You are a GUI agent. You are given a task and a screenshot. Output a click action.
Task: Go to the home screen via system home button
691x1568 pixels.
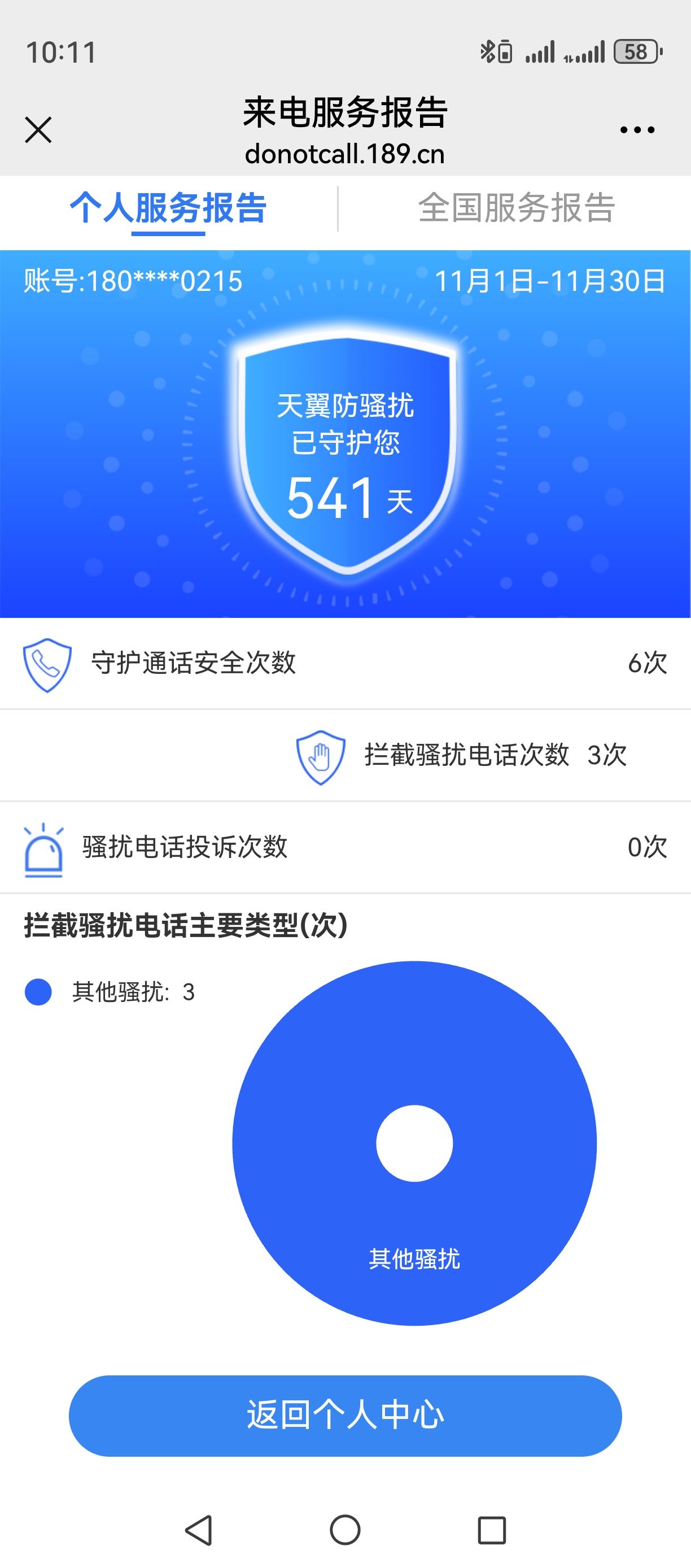tap(345, 1530)
